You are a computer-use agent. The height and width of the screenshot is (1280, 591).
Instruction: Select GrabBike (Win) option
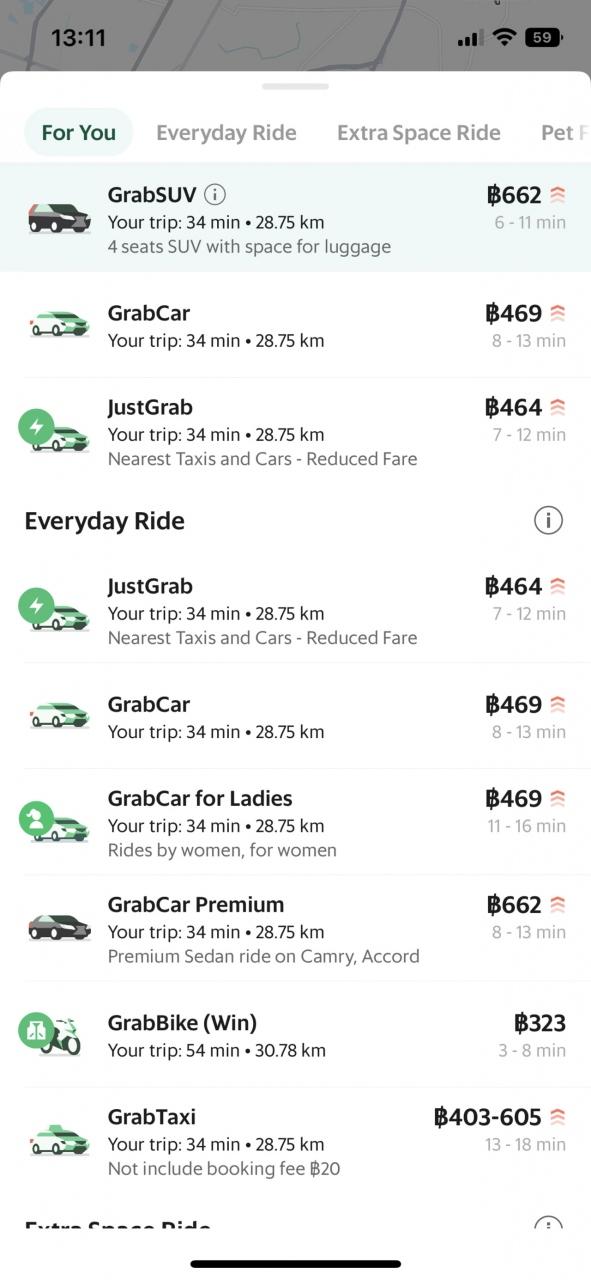point(295,1035)
